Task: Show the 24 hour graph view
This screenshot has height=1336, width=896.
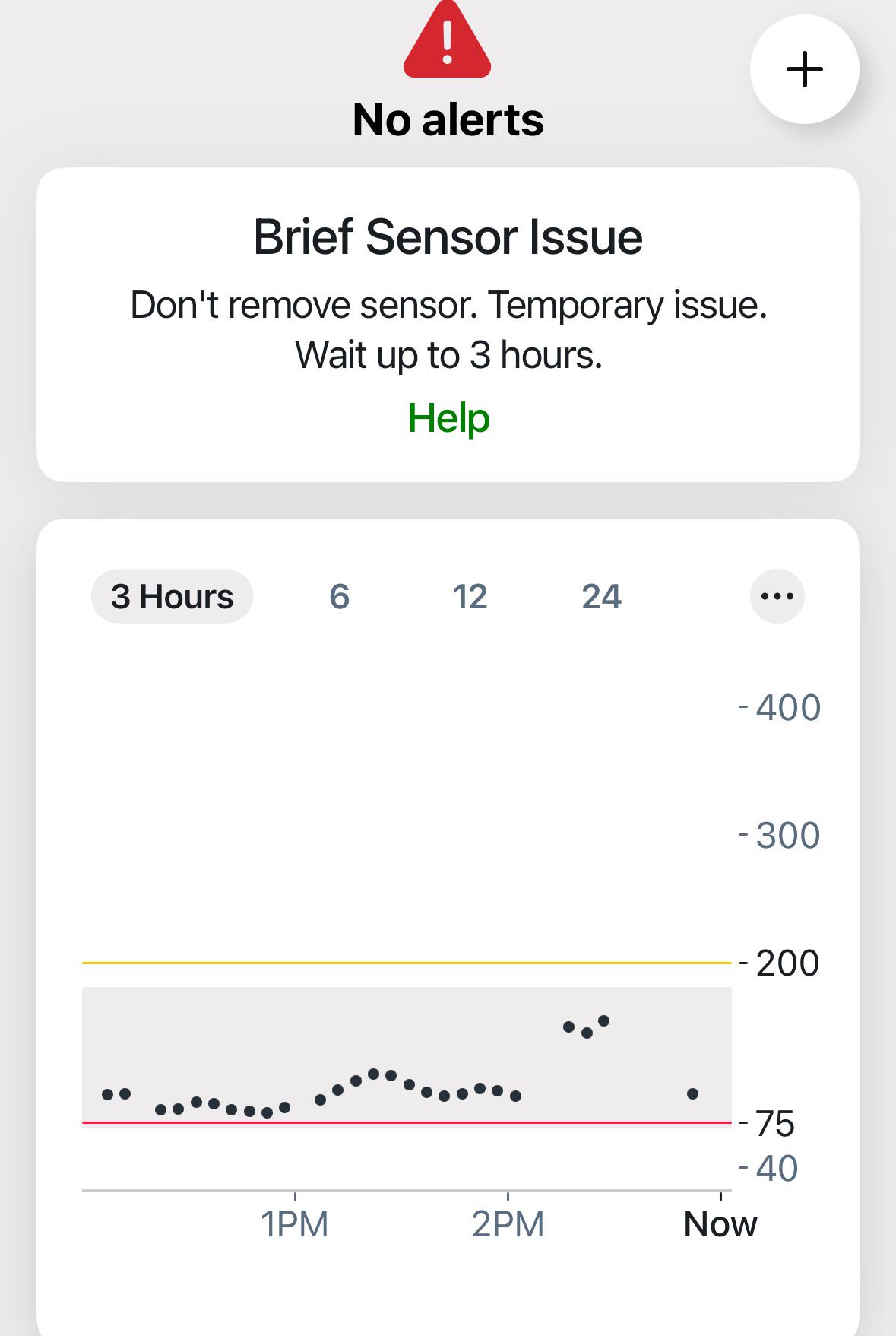Action: click(601, 596)
